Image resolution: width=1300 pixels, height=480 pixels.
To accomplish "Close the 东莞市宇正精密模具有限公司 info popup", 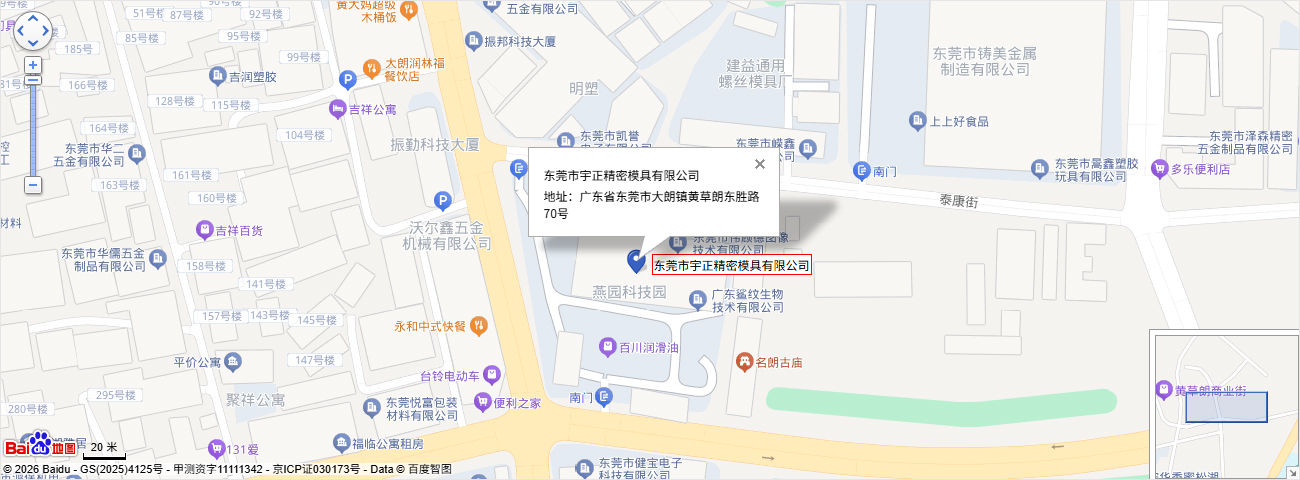I will [x=760, y=164].
